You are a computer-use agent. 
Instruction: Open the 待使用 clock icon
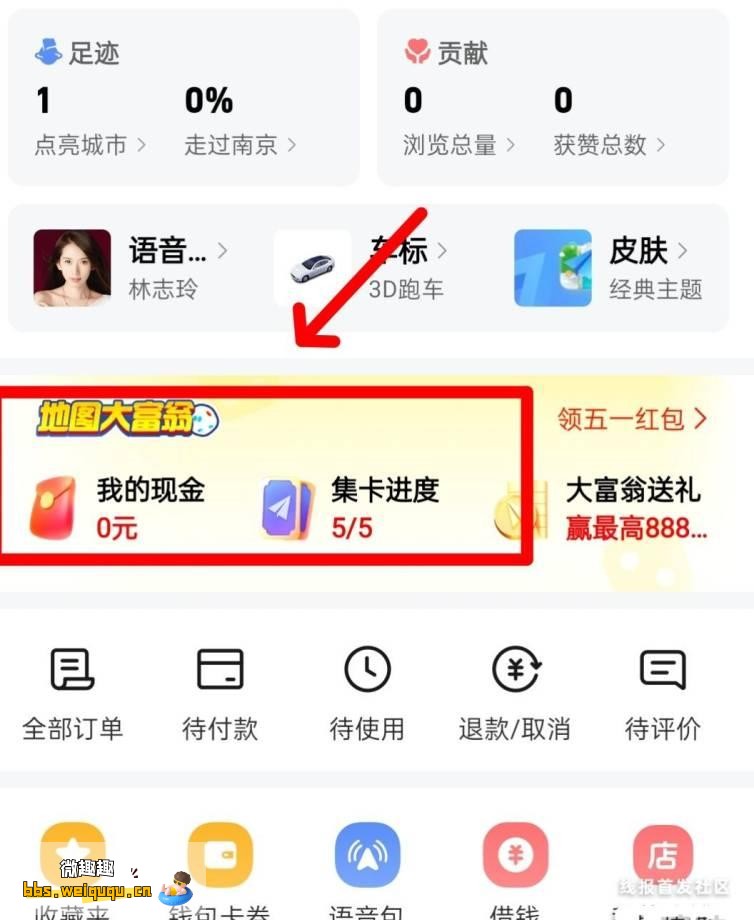366,670
